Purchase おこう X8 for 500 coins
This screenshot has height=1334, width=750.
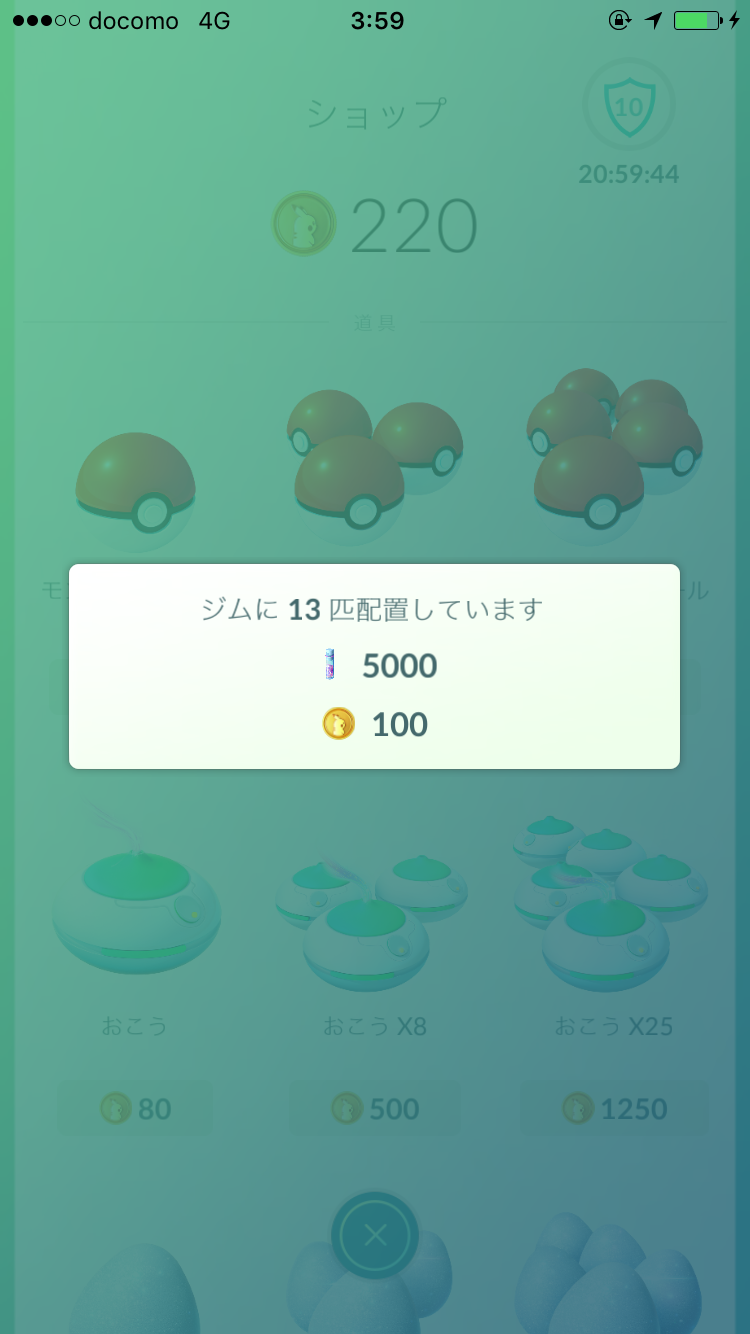point(374,1108)
